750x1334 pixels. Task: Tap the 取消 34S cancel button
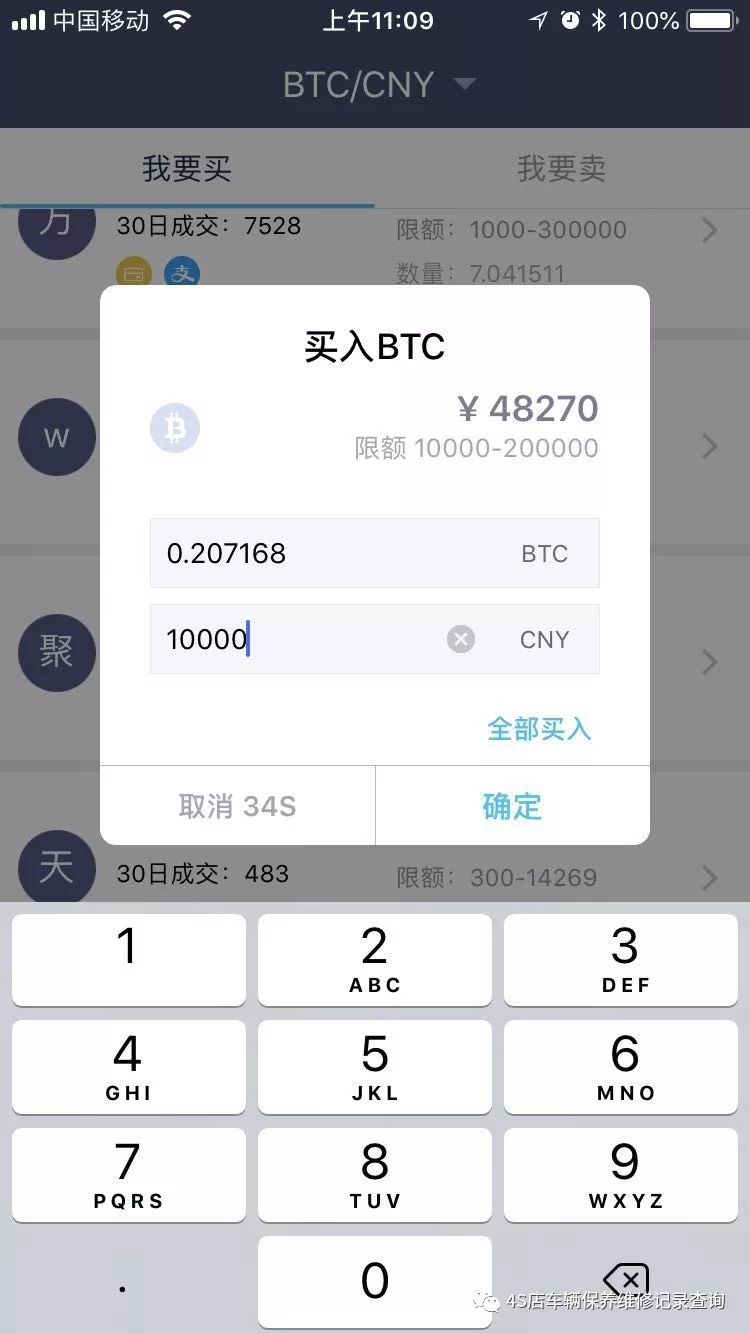click(237, 806)
